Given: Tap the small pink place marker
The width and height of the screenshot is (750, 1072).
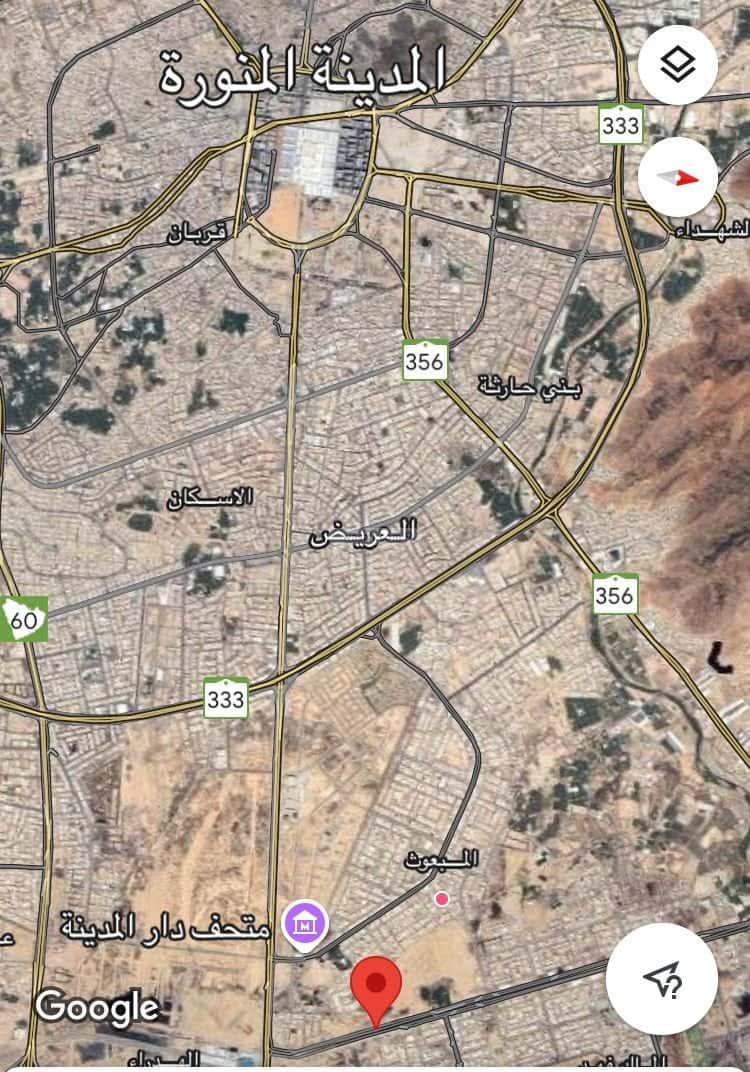Looking at the screenshot, I should coord(442,899).
